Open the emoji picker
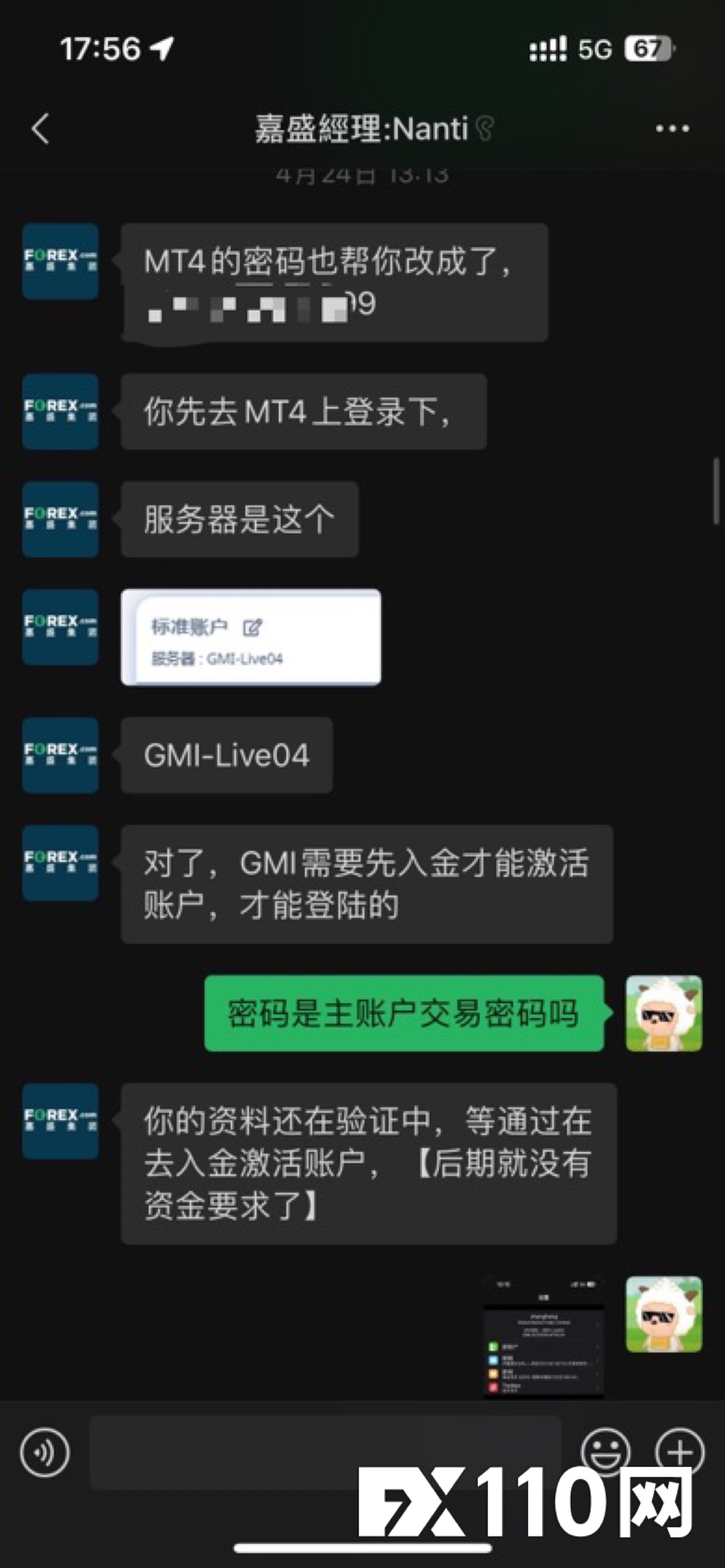The height and width of the screenshot is (1568, 725). point(605,1452)
